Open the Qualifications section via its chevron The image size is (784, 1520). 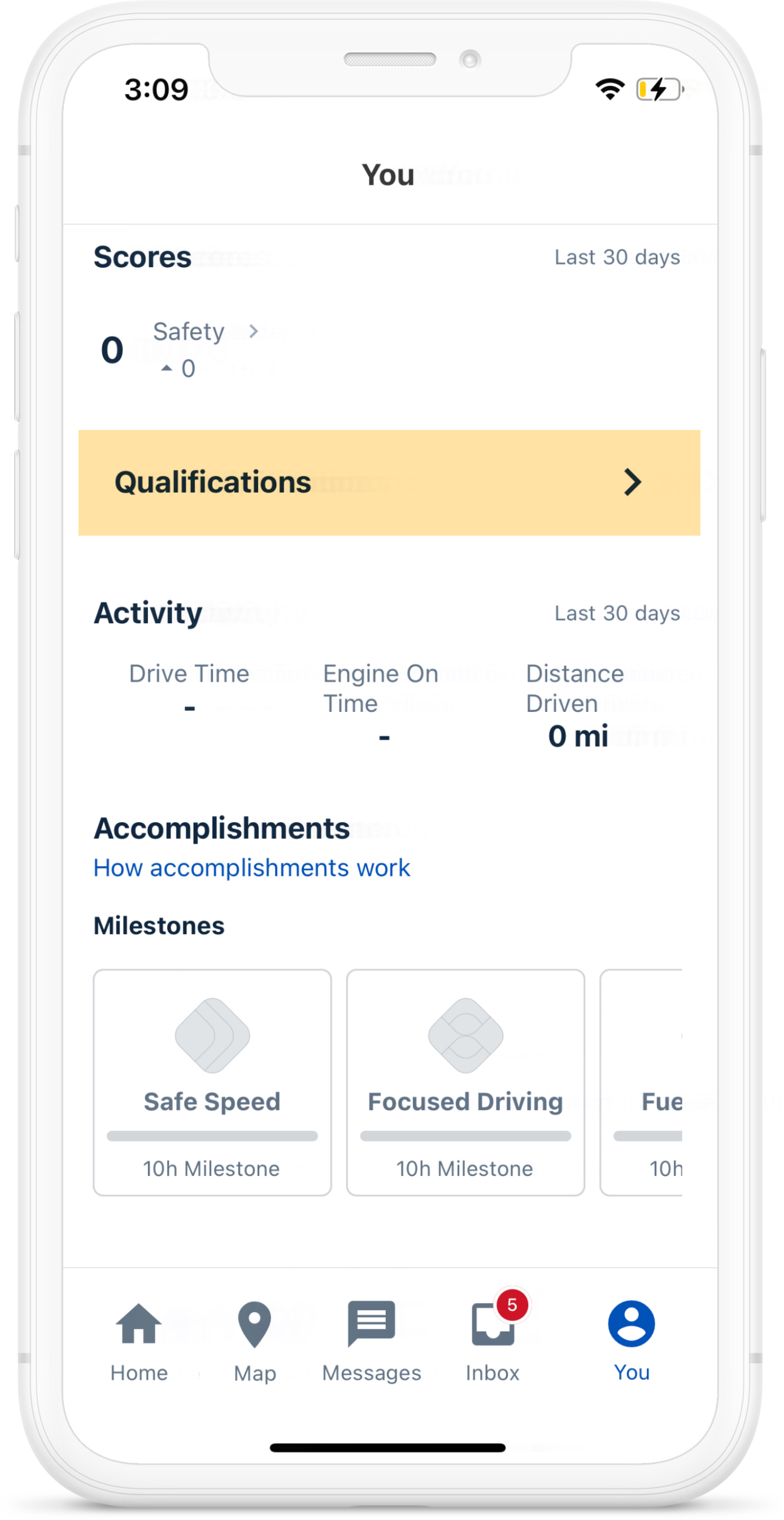pos(633,482)
